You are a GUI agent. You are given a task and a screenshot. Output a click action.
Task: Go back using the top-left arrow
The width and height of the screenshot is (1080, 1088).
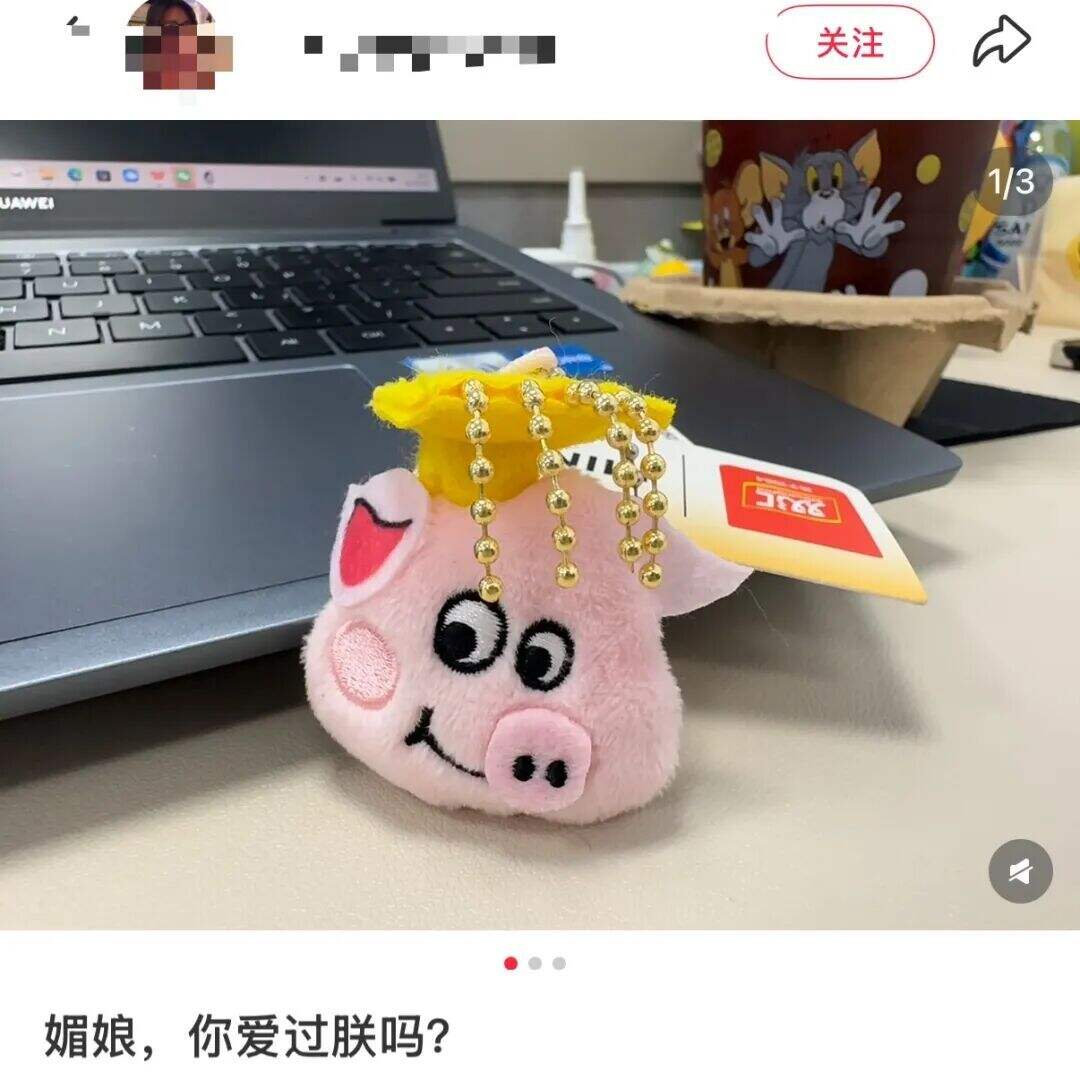tap(77, 28)
